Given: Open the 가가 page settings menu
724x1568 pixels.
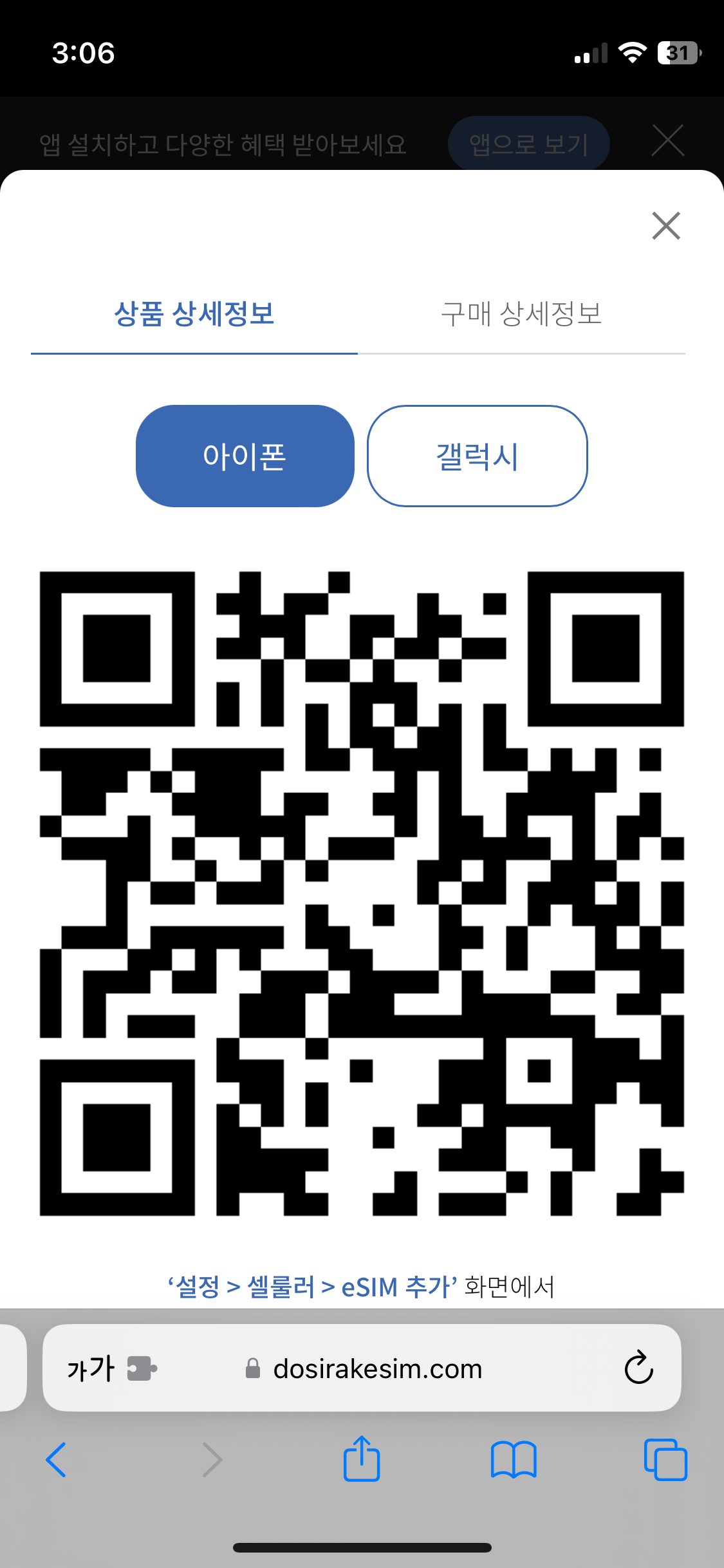Looking at the screenshot, I should 91,1368.
